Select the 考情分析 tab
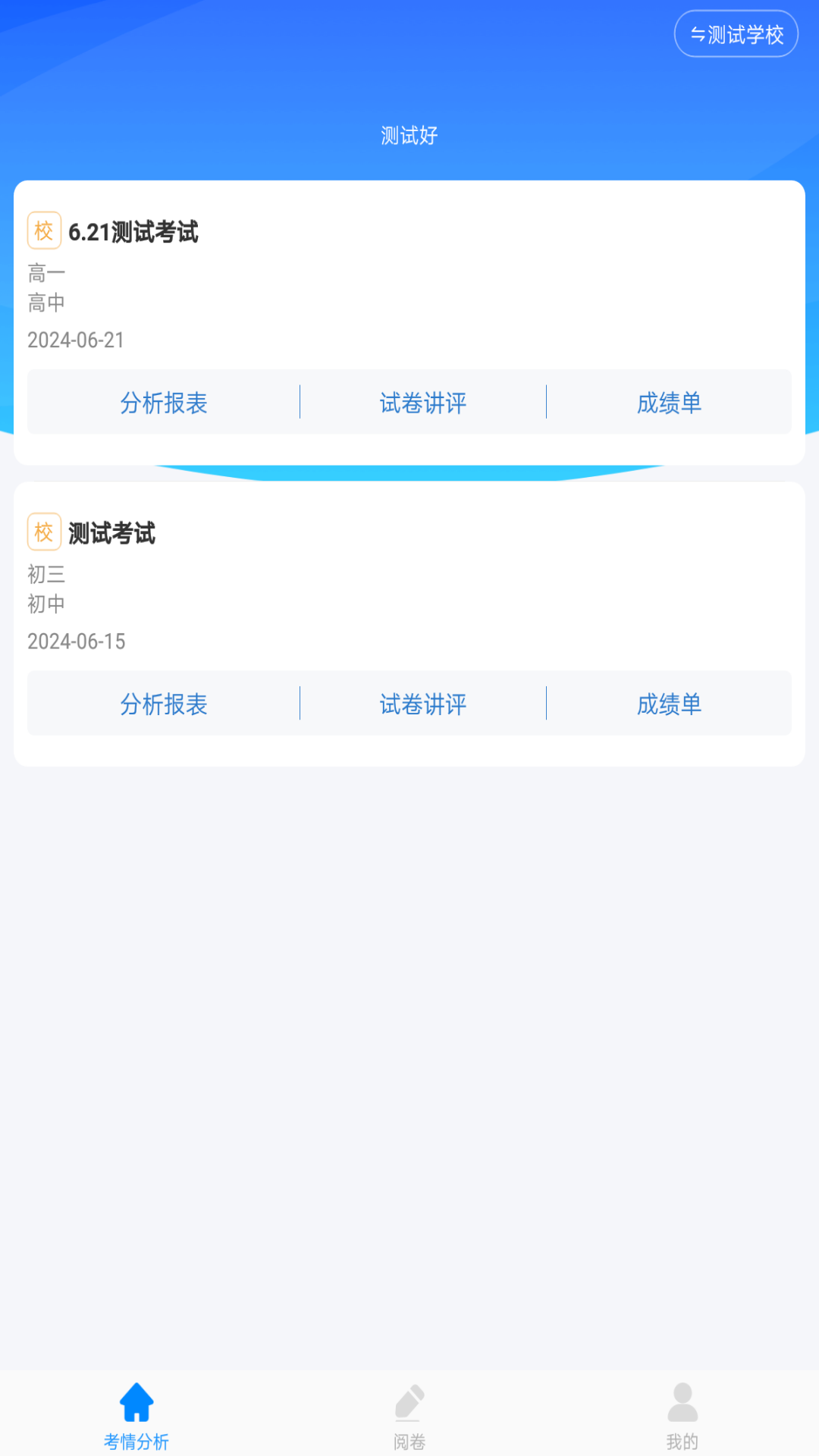The image size is (819, 1456). pyautogui.click(x=136, y=1415)
